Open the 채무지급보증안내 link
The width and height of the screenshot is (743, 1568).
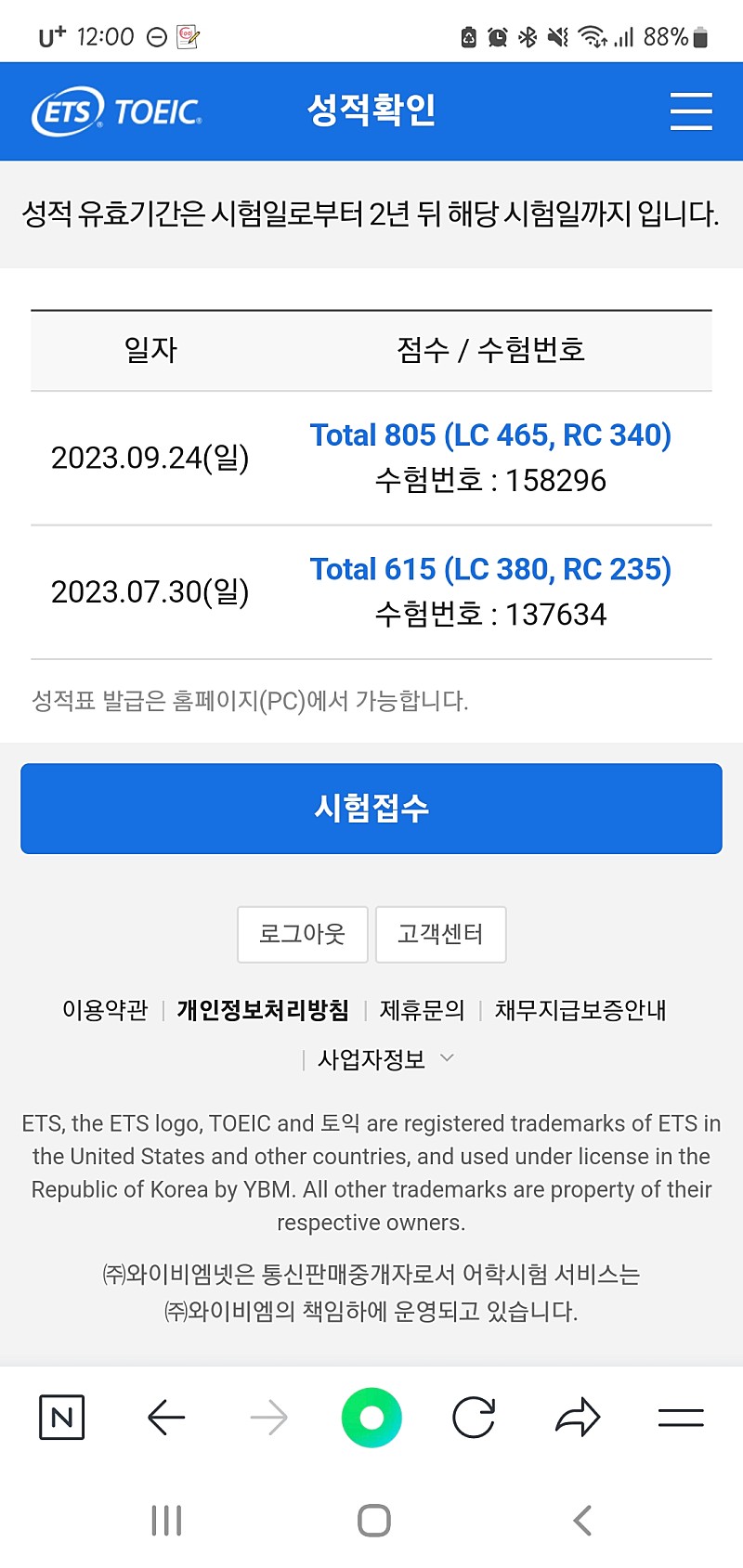(x=580, y=1010)
